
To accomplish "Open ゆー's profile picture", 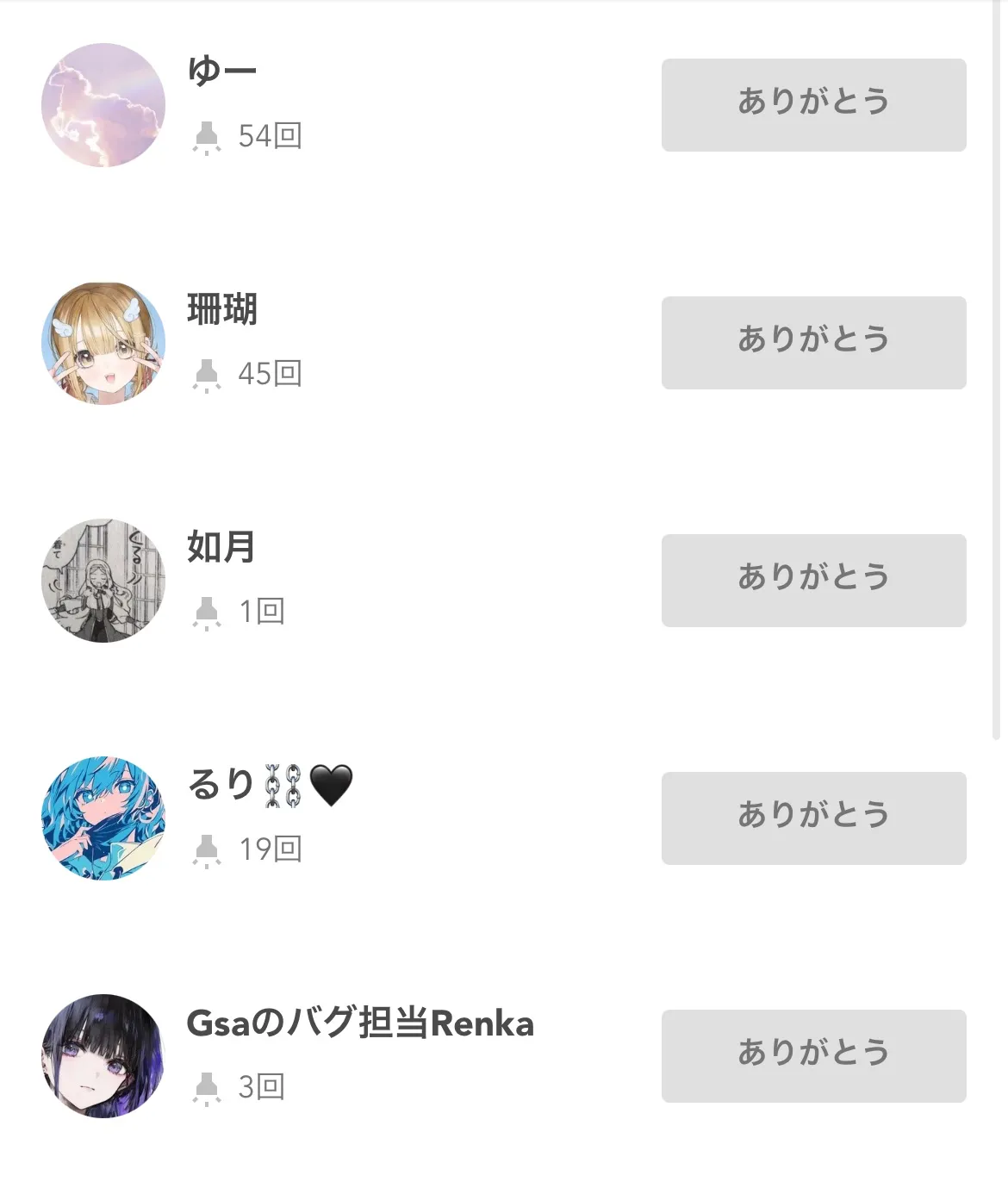I will [x=103, y=105].
